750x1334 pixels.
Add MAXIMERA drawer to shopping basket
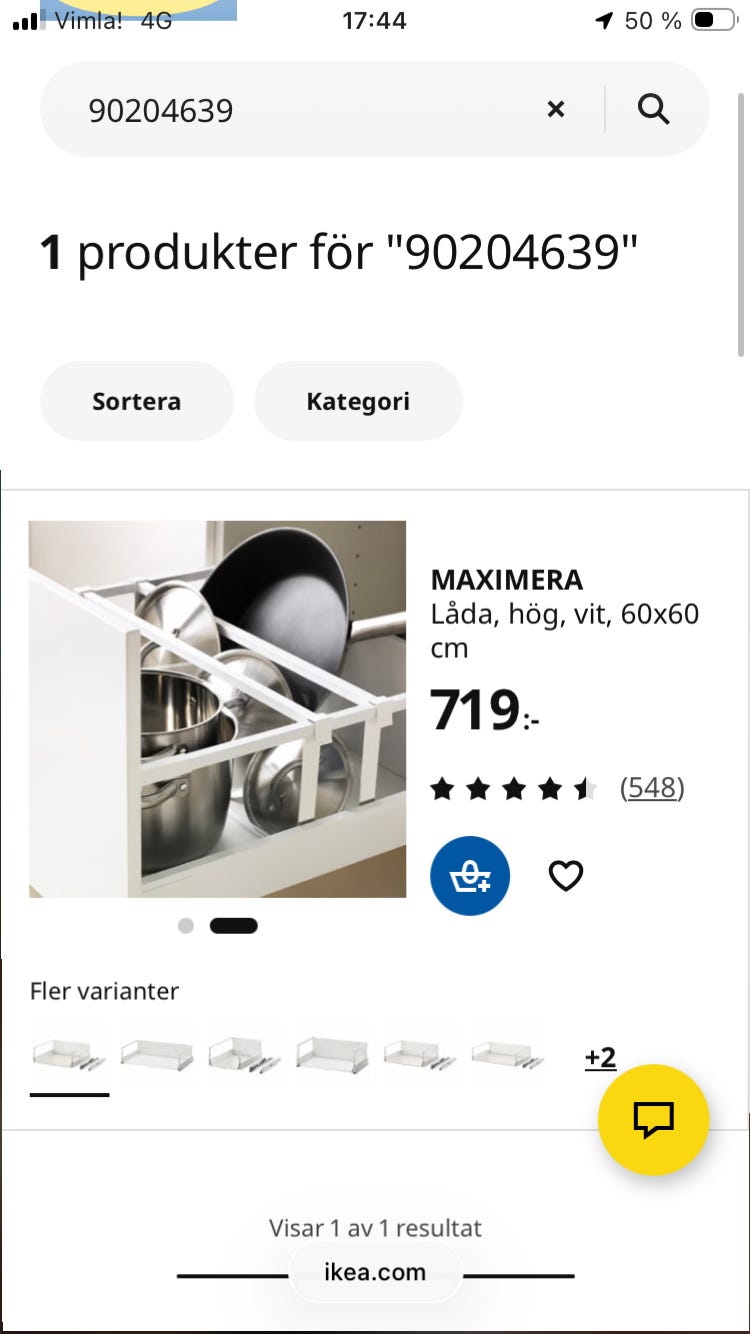pyautogui.click(x=470, y=875)
